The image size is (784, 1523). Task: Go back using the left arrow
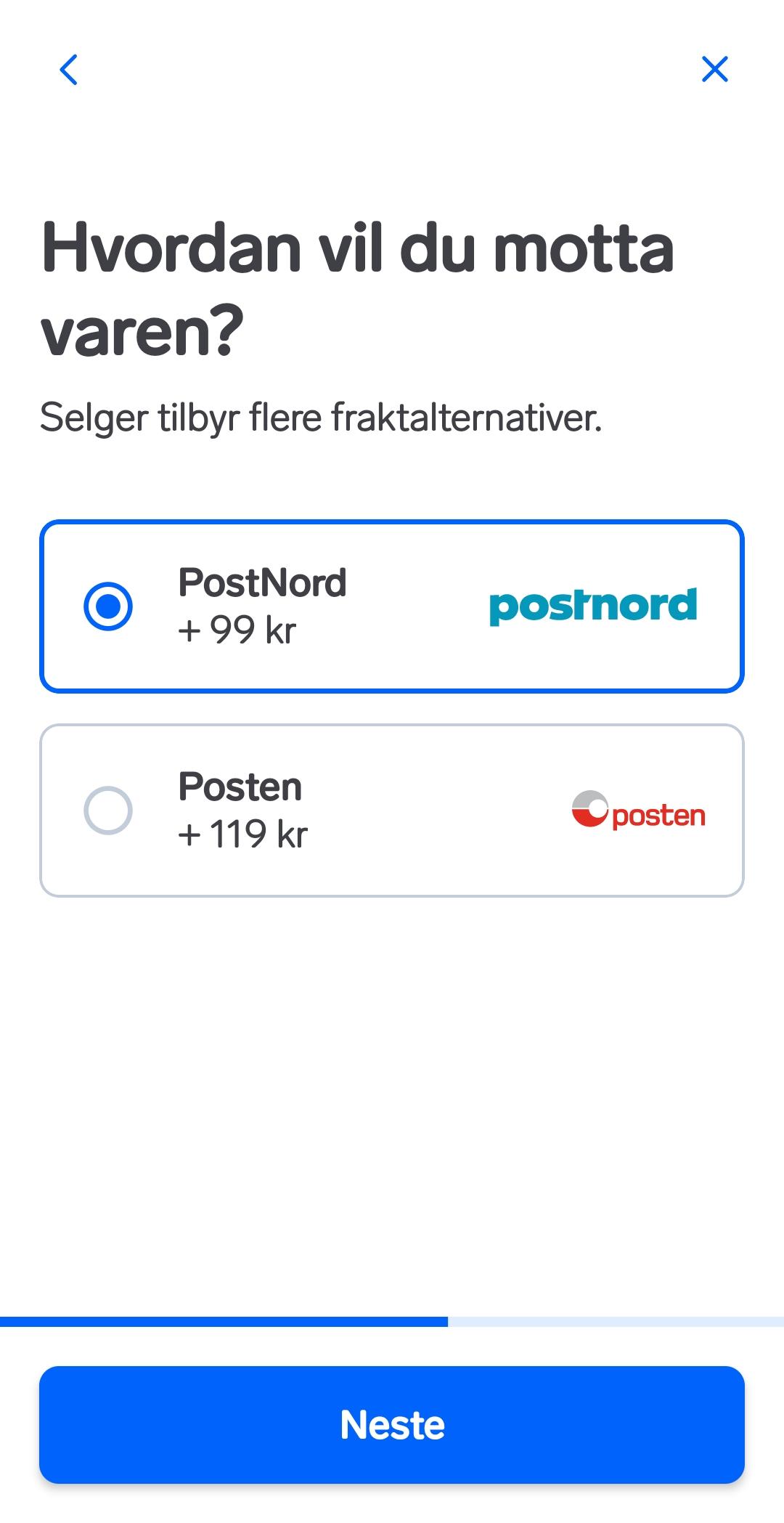(x=68, y=70)
